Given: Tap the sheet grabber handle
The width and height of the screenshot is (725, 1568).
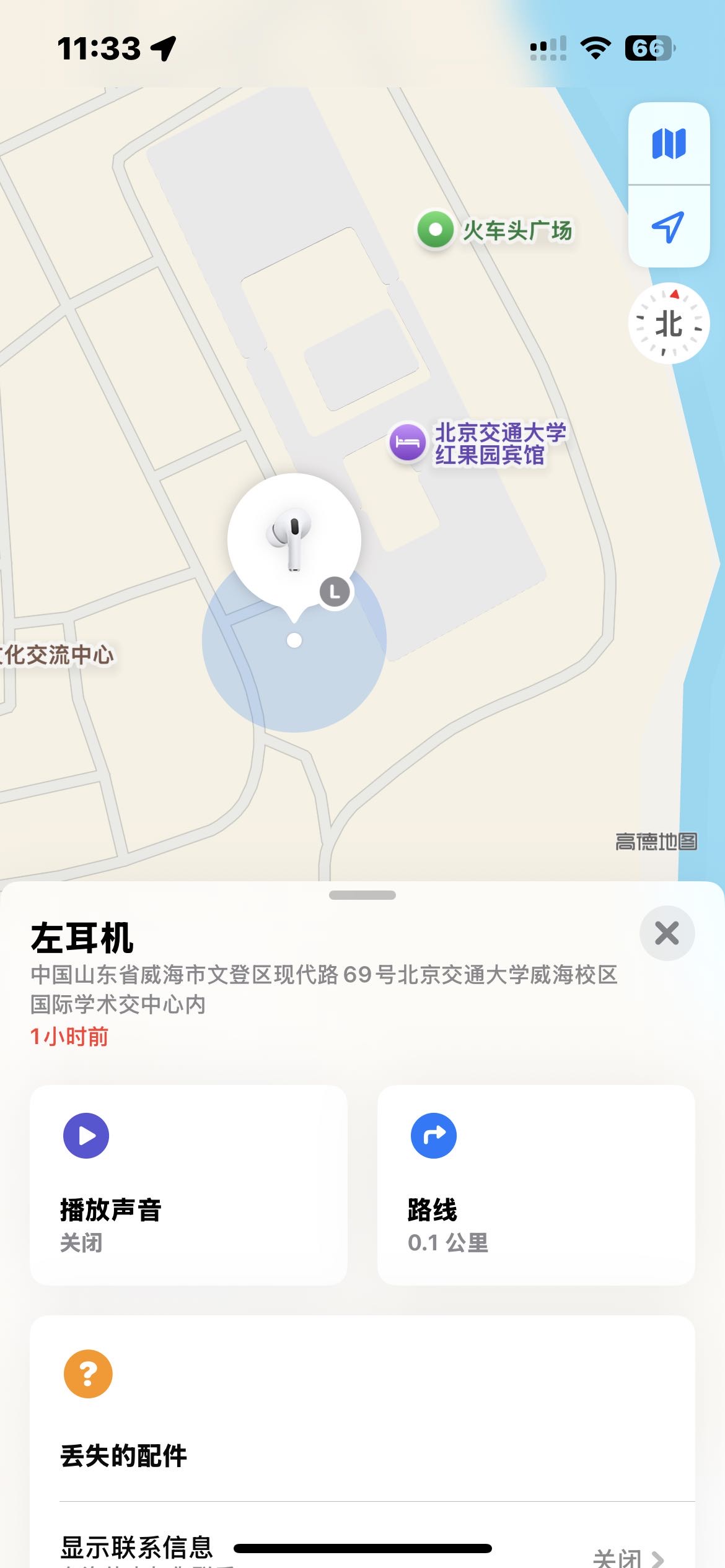Looking at the screenshot, I should (362, 895).
